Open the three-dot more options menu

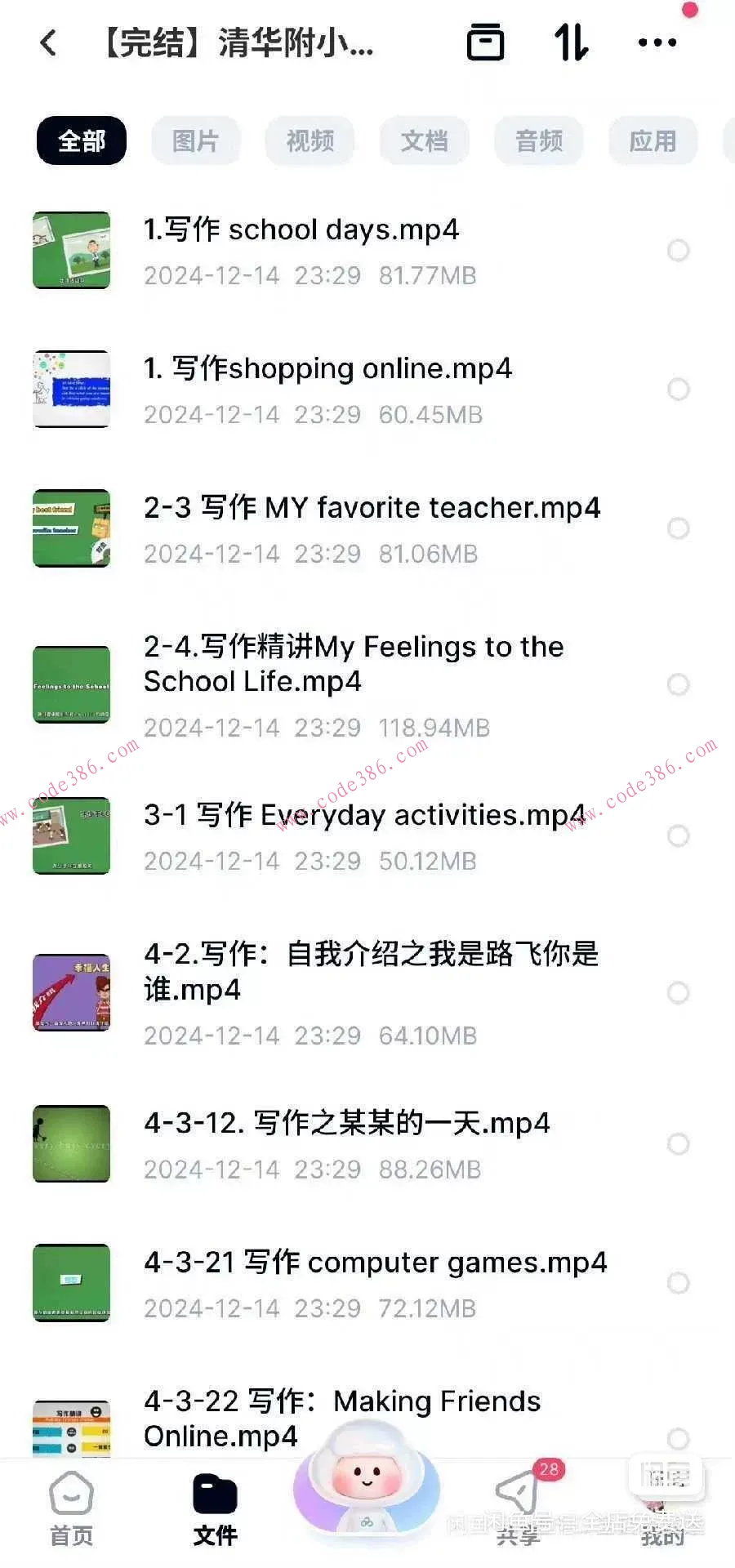657,42
